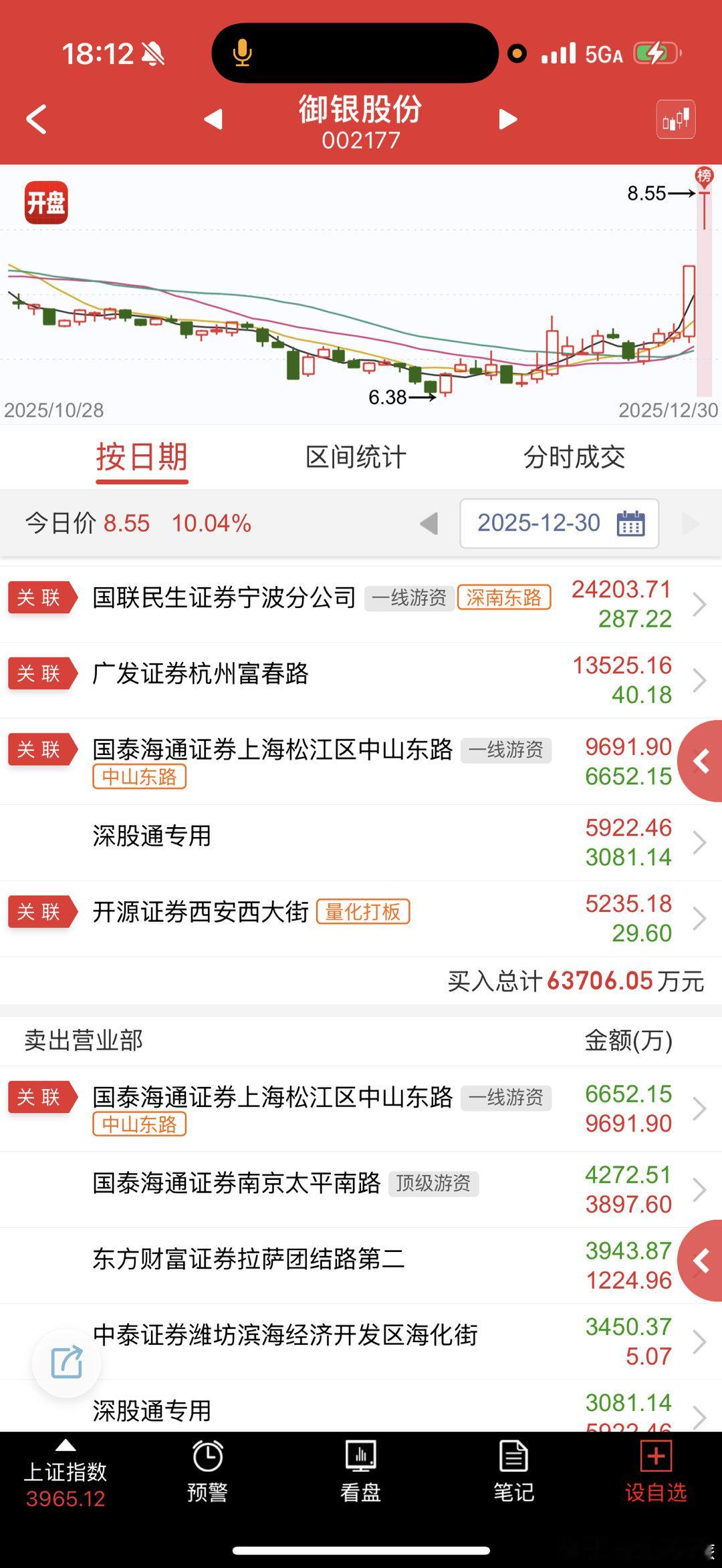The width and height of the screenshot is (722, 1568).
Task: Switch to 分时成交 tab
Action: click(576, 458)
